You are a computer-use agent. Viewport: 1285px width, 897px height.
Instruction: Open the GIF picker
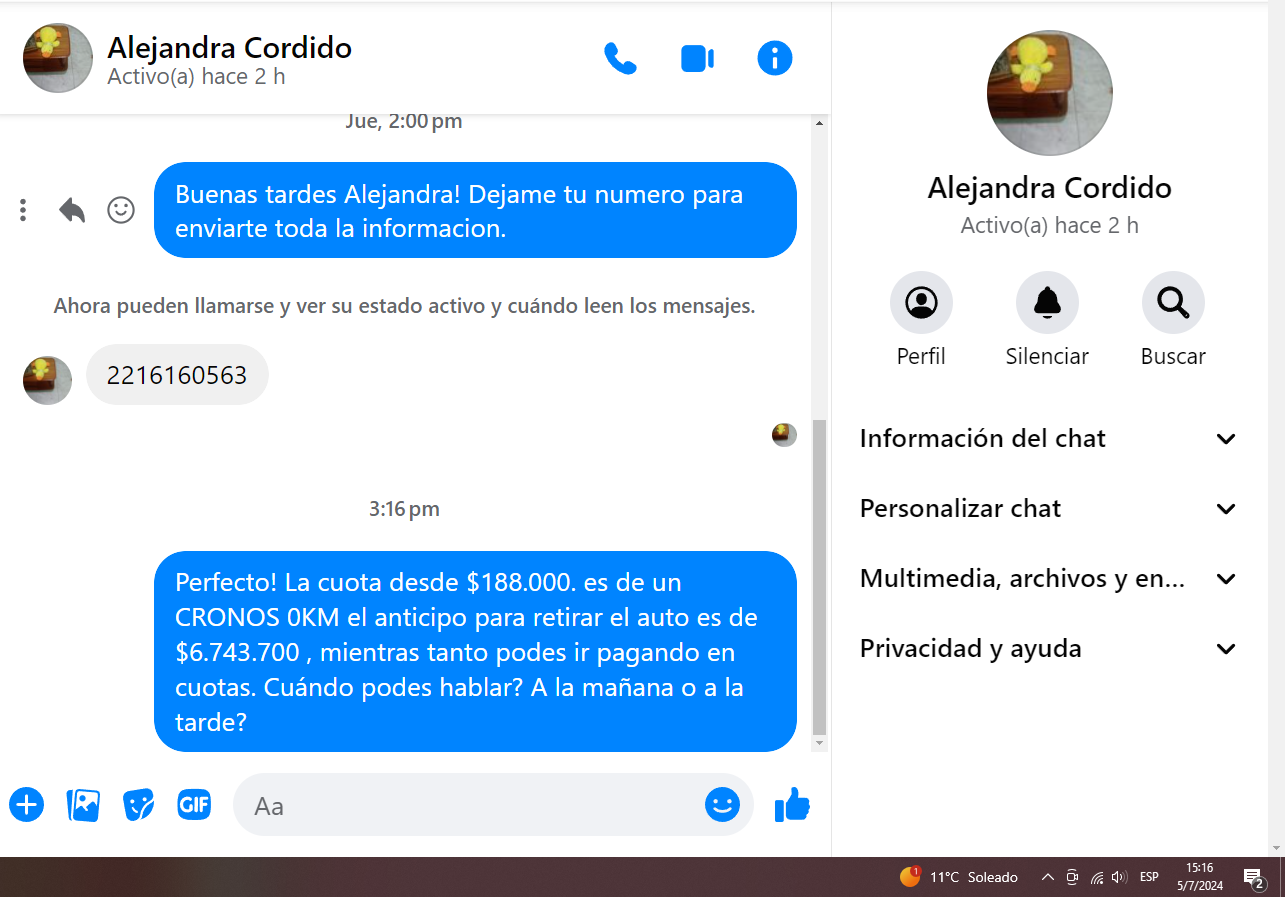tap(194, 804)
